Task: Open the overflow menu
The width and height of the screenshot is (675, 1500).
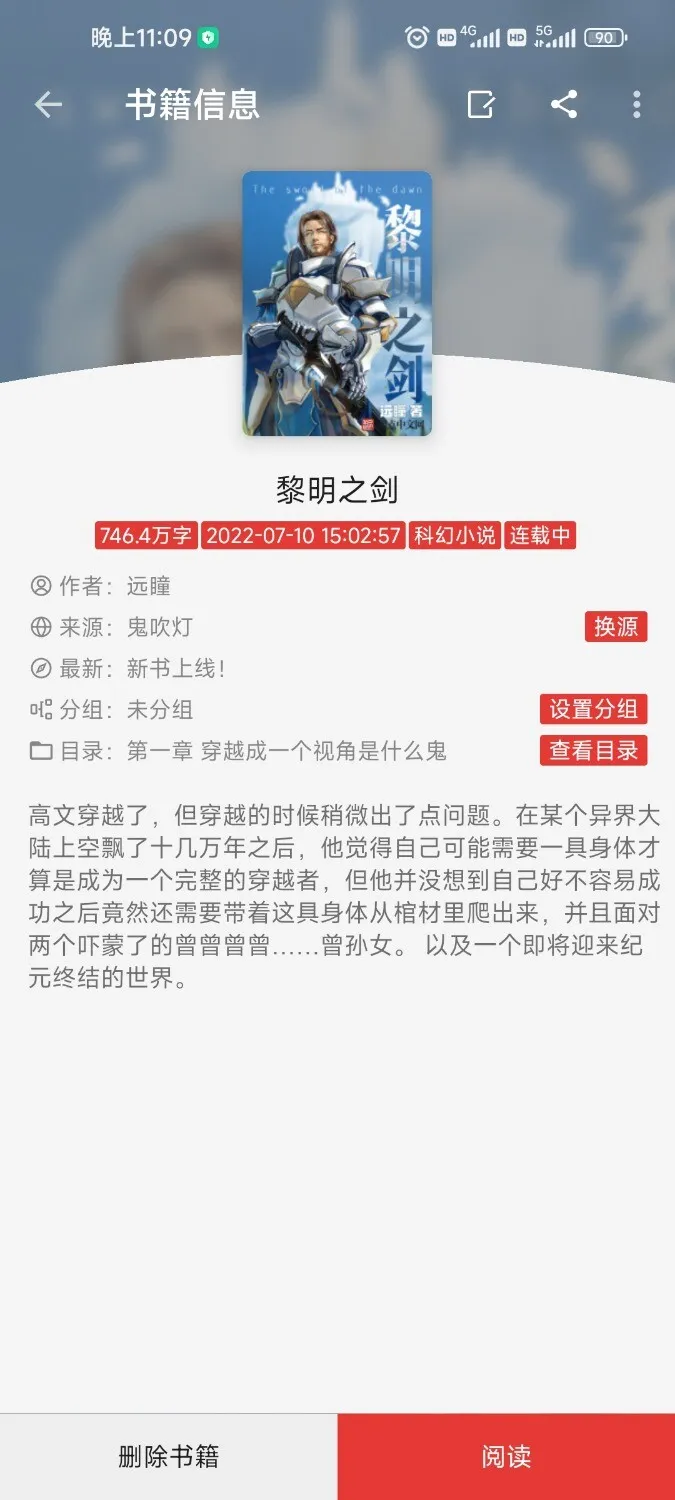Action: (637, 105)
